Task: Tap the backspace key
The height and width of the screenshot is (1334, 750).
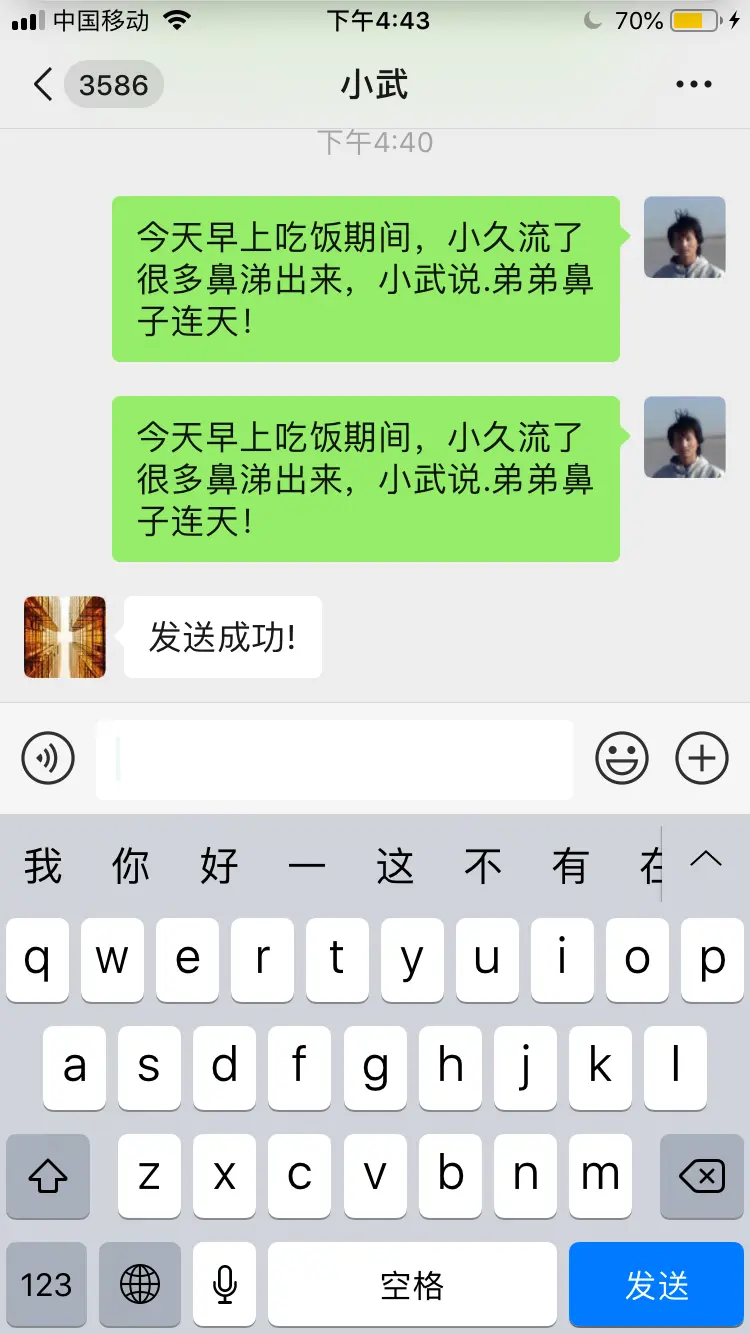Action: (701, 1177)
